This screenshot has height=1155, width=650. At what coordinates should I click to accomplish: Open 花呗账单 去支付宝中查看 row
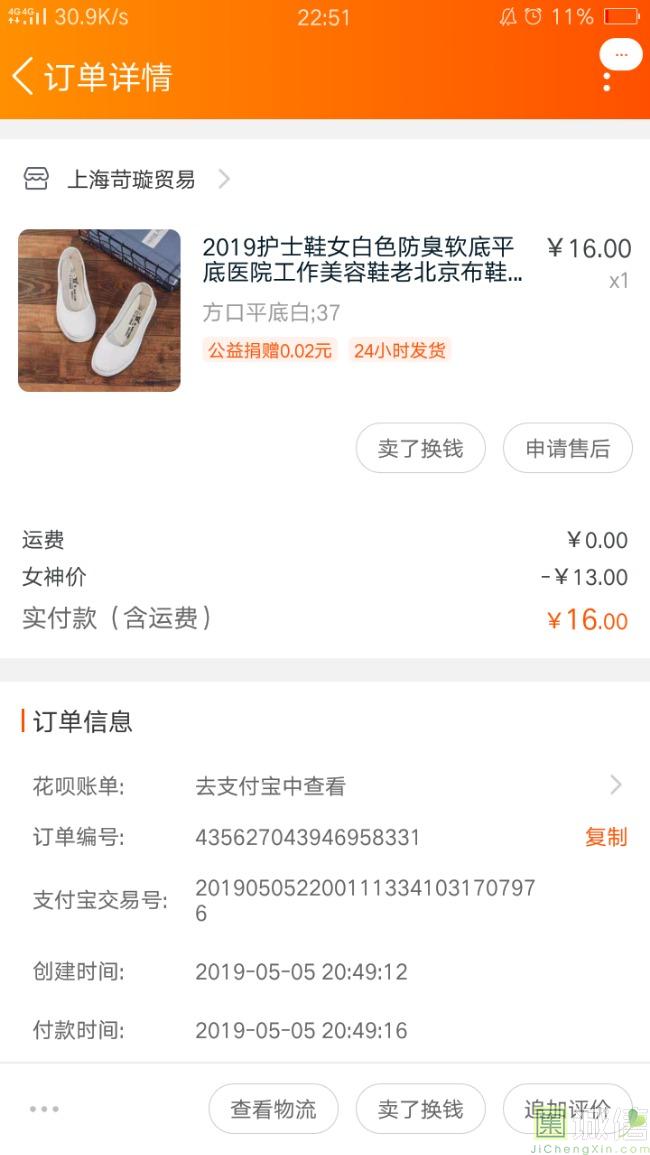coord(325,786)
